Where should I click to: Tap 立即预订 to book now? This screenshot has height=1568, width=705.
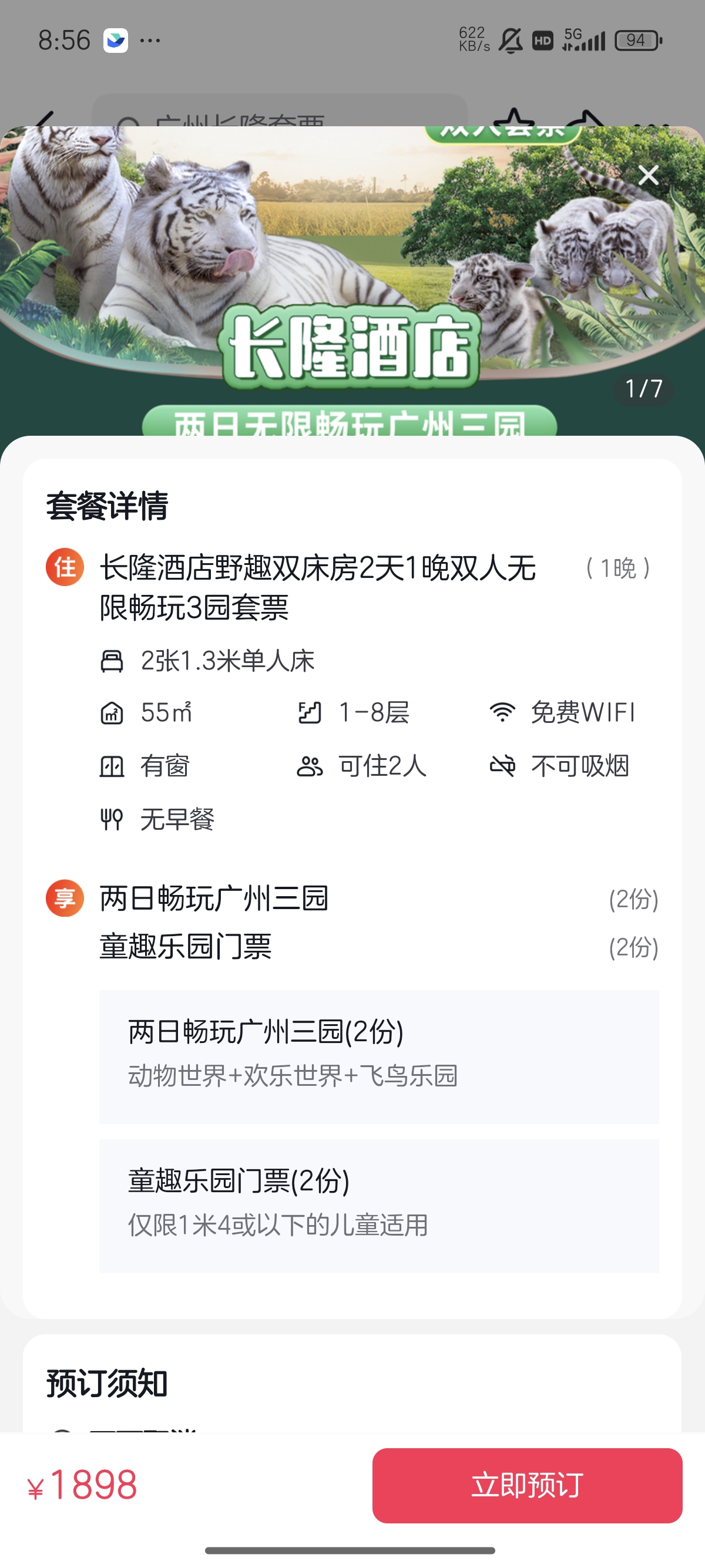click(x=527, y=1485)
